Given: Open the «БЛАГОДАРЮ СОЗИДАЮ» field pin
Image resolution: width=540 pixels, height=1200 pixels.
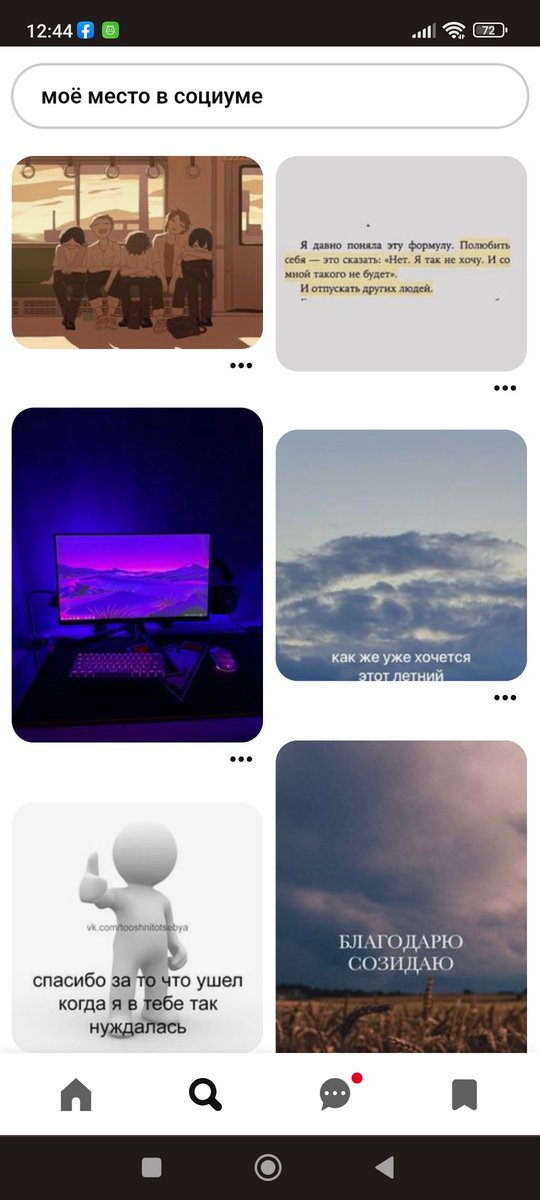Looking at the screenshot, I should click(401, 897).
